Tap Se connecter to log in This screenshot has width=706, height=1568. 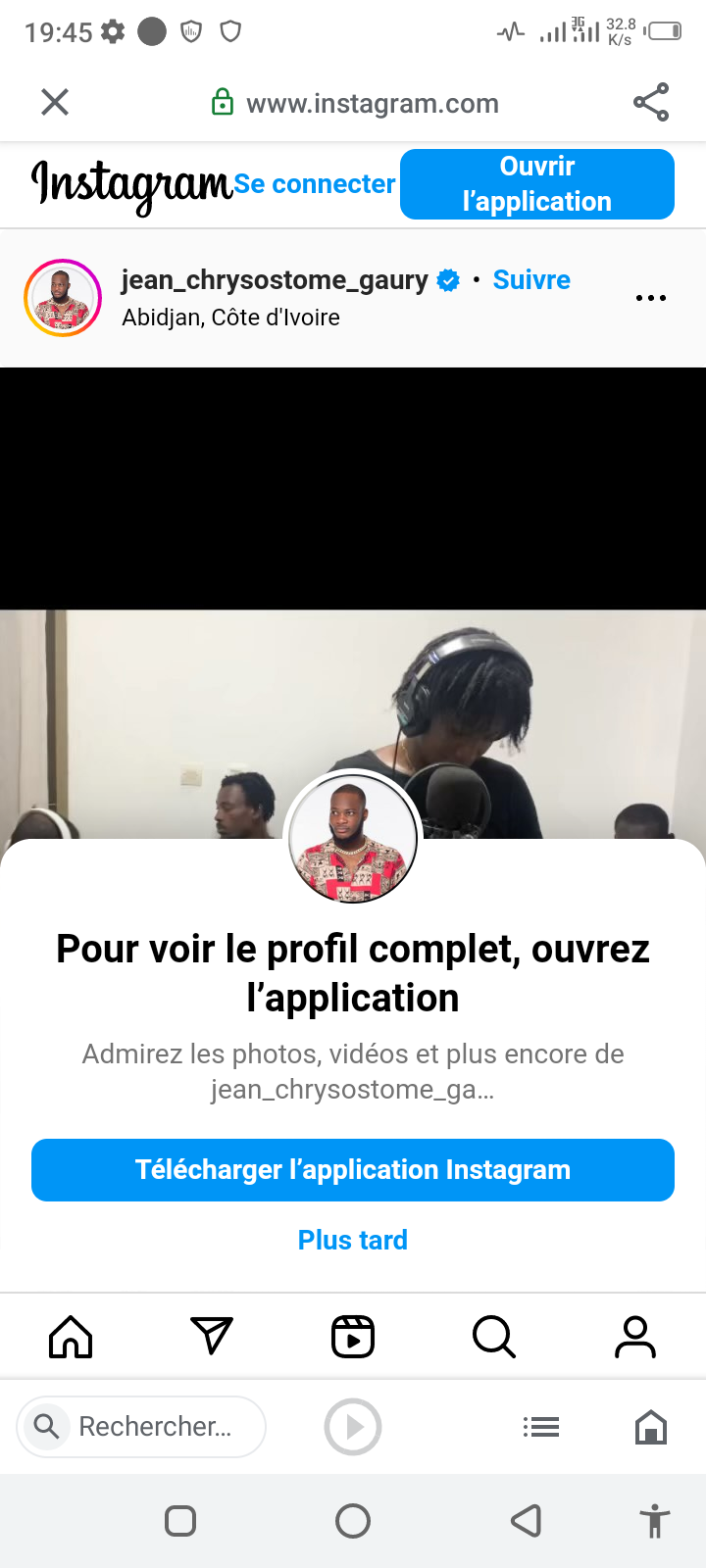pyautogui.click(x=315, y=184)
